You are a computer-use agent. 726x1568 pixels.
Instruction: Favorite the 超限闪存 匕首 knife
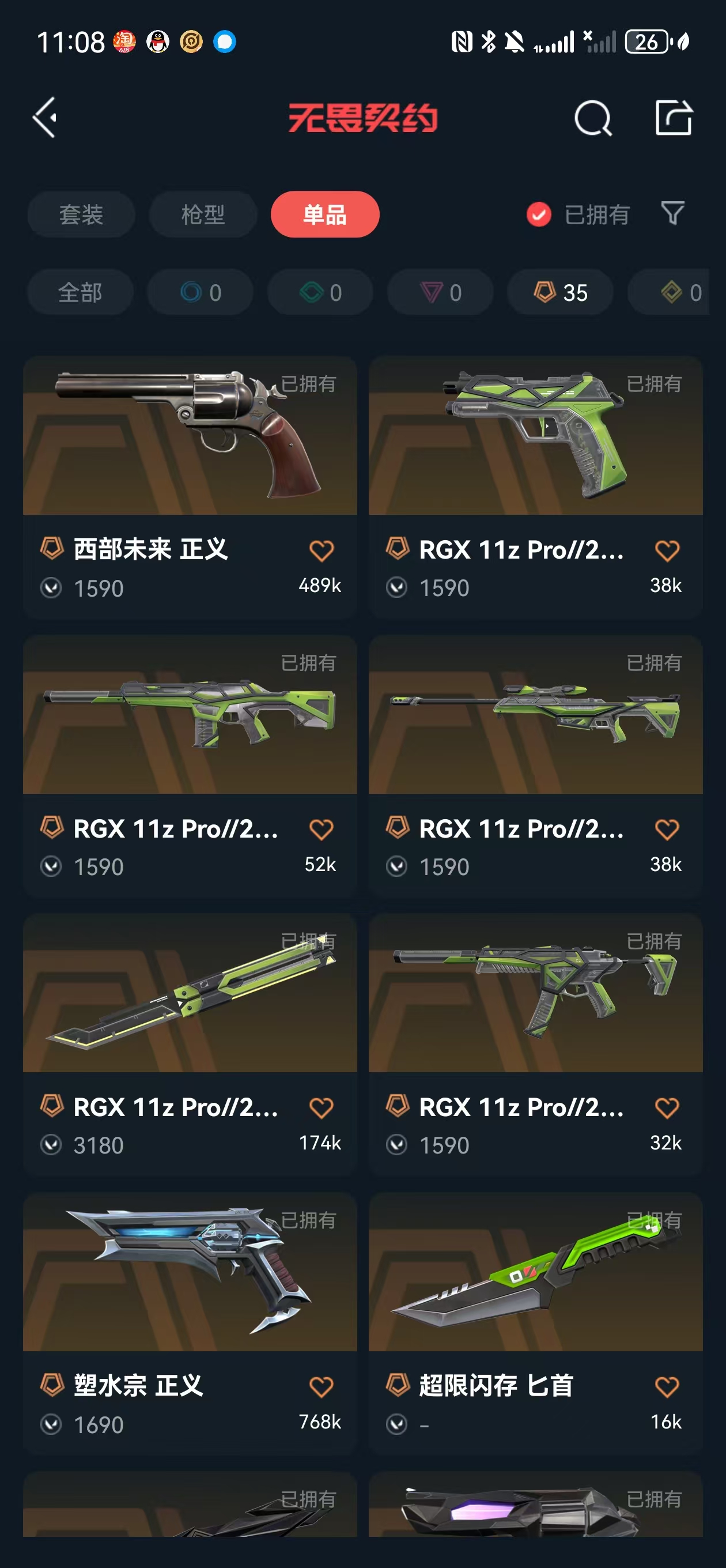click(667, 1387)
